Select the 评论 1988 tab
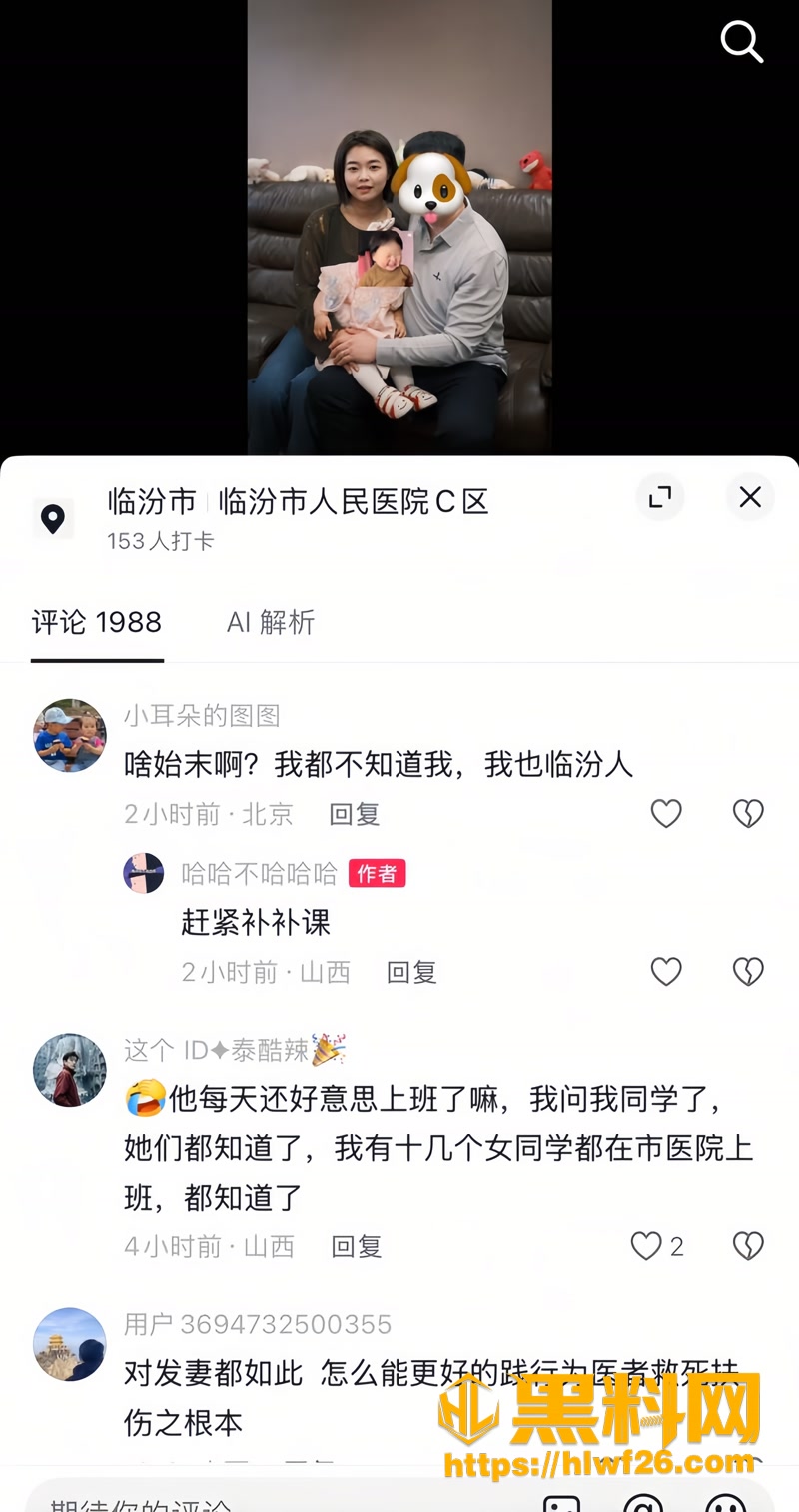Viewport: 799px width, 1512px height. (x=97, y=622)
